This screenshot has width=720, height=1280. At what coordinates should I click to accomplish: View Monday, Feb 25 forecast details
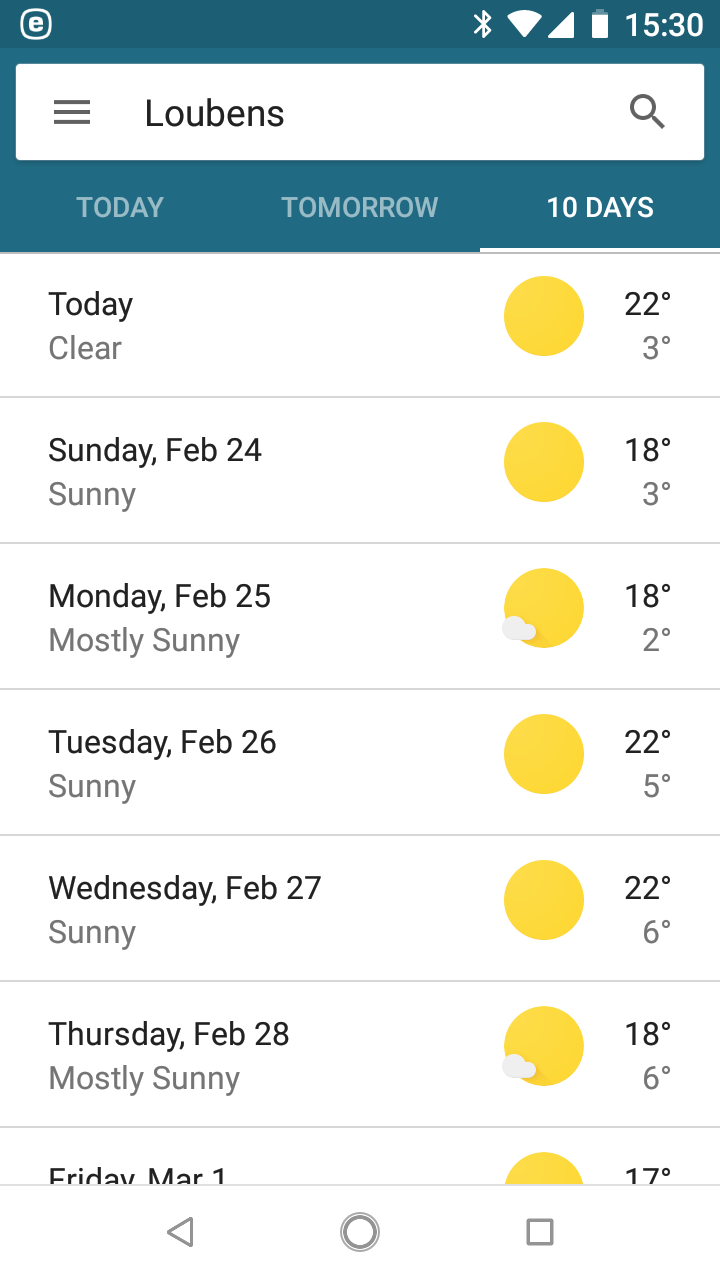coord(360,617)
